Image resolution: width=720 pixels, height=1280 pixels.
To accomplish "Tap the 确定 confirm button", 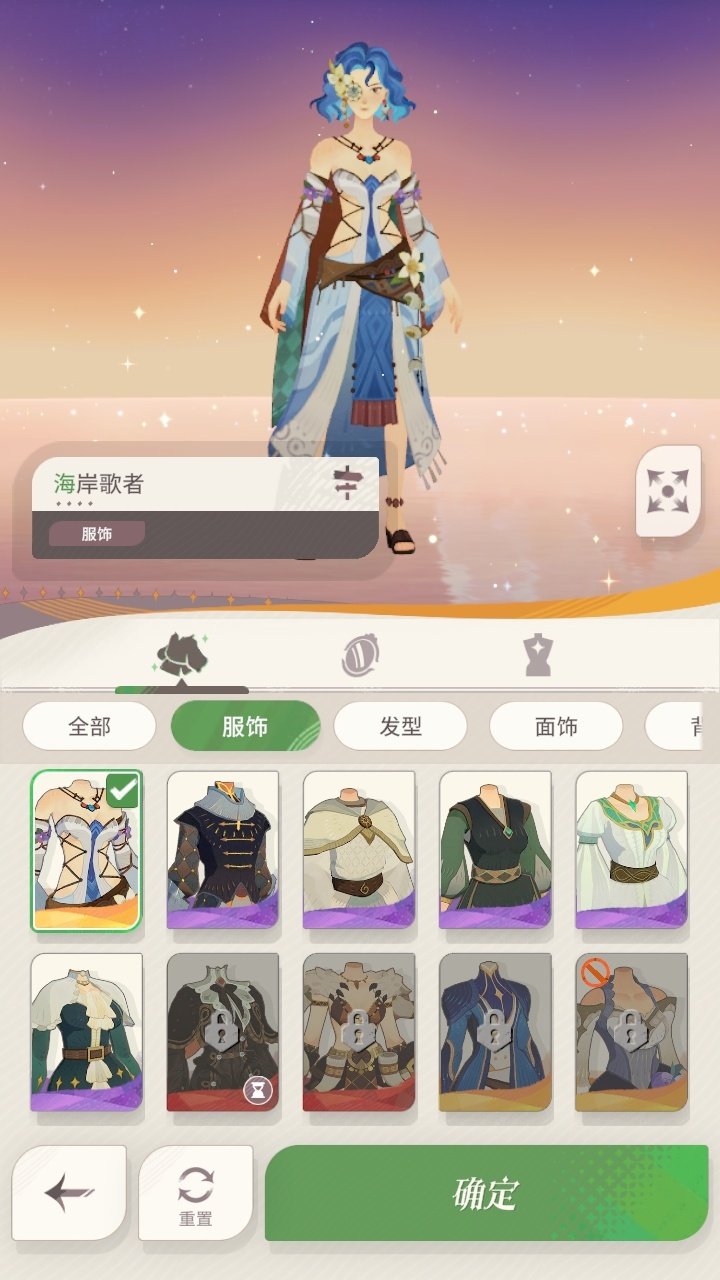I will click(486, 1193).
